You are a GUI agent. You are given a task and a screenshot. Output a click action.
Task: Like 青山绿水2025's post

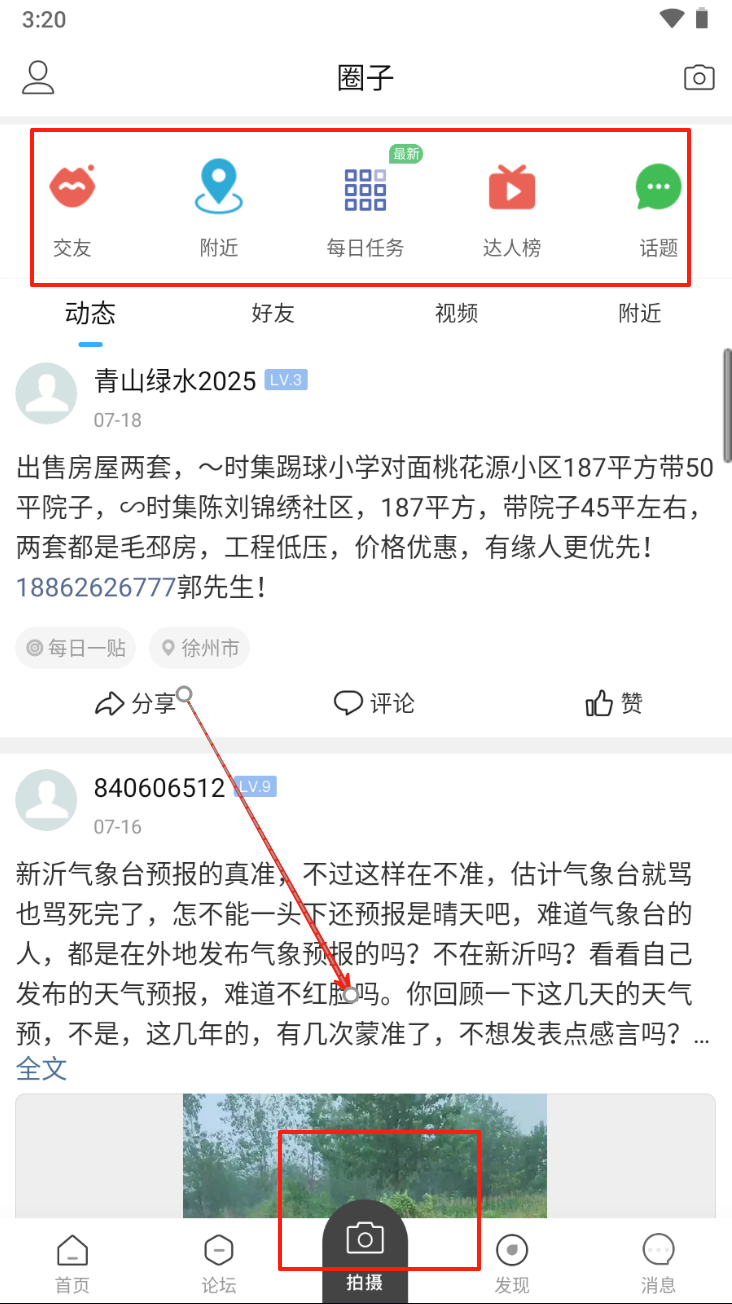[614, 704]
